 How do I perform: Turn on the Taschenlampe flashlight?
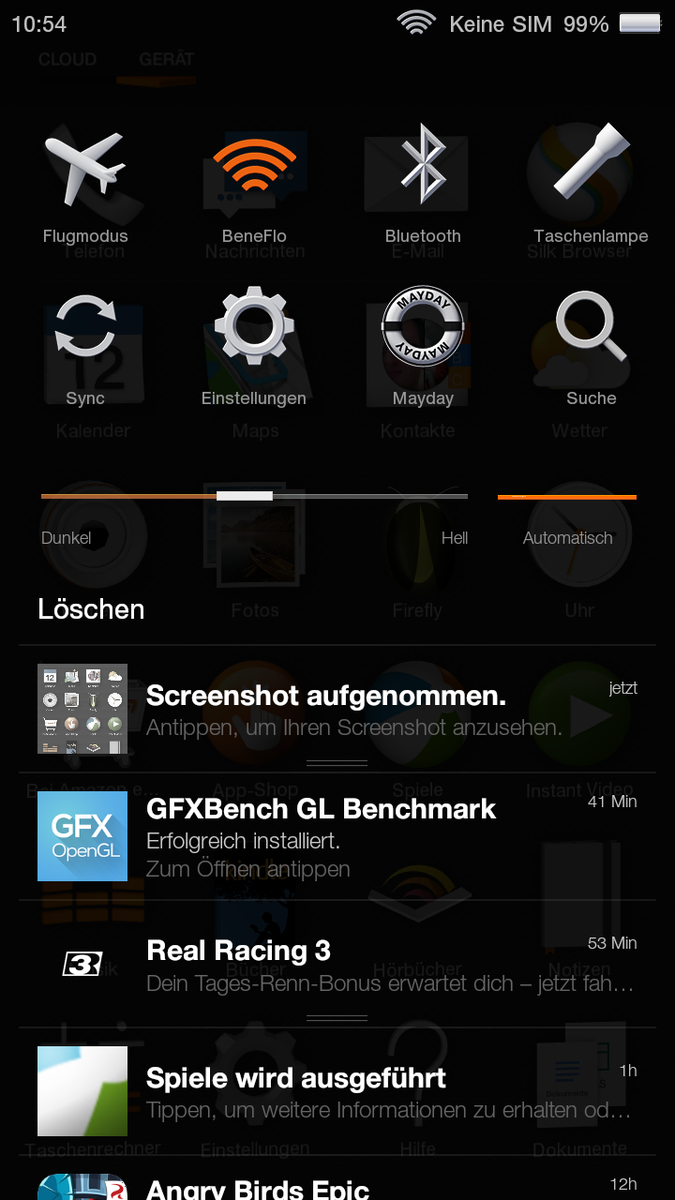coord(591,185)
